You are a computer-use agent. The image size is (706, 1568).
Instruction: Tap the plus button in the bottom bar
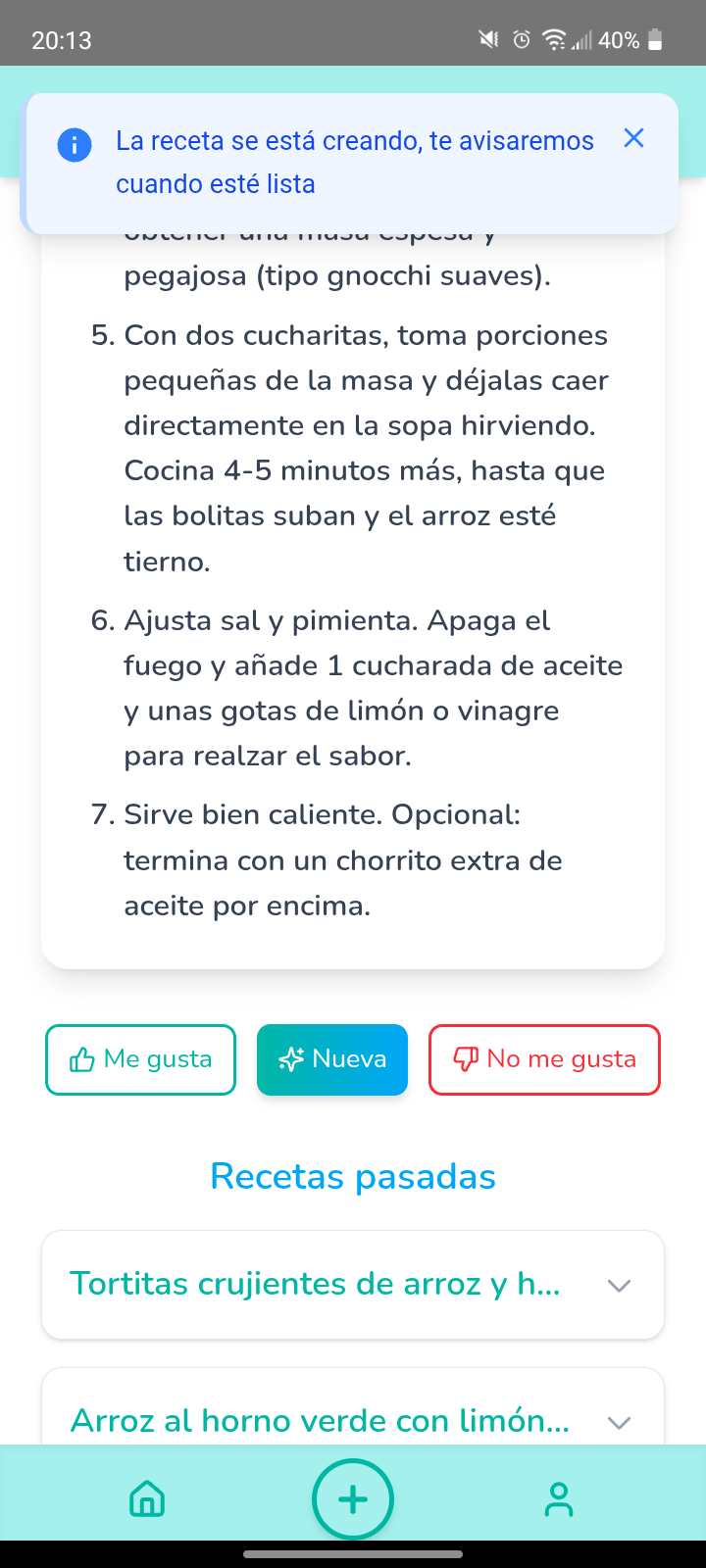(353, 1499)
